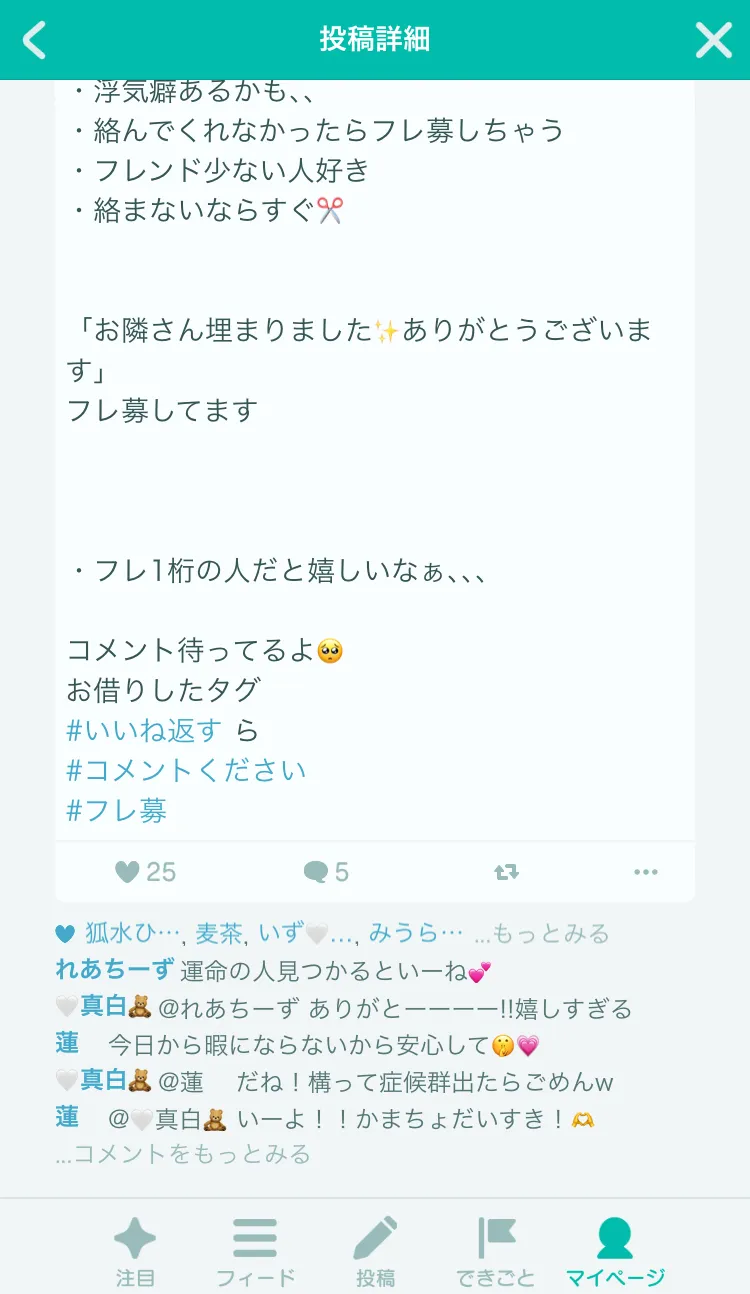The height and width of the screenshot is (1294, 750).
Task: Open the comment icon showing 5
Action: (316, 872)
